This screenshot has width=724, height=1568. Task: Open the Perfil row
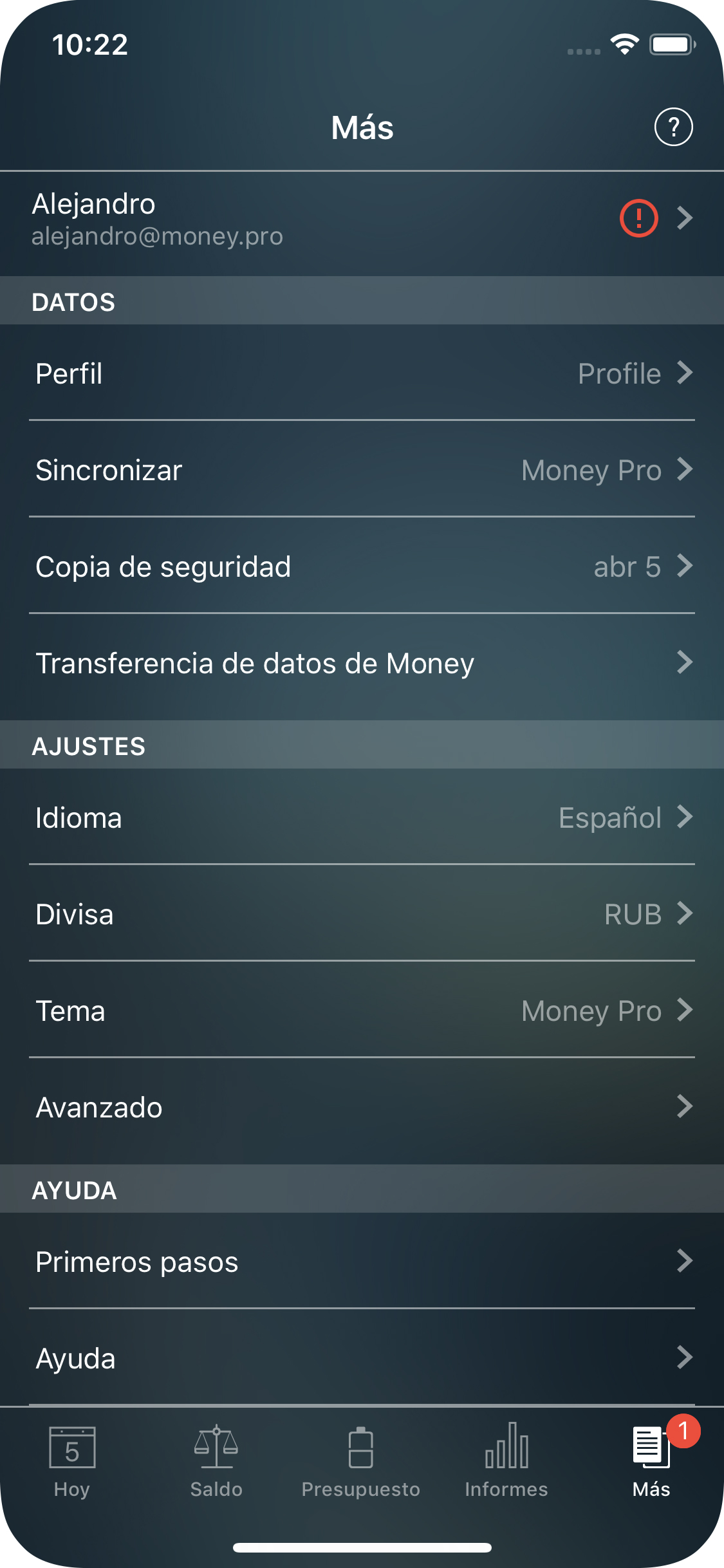pyautogui.click(x=362, y=373)
